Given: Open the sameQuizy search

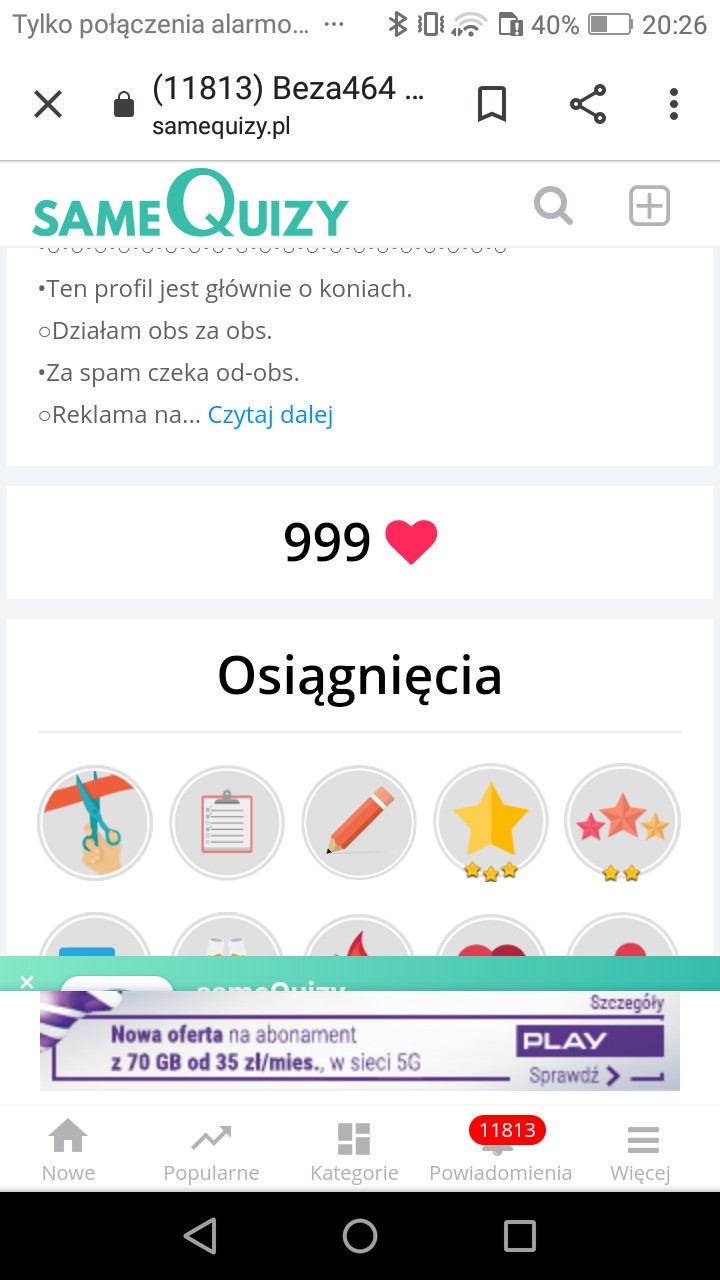Looking at the screenshot, I should [553, 206].
